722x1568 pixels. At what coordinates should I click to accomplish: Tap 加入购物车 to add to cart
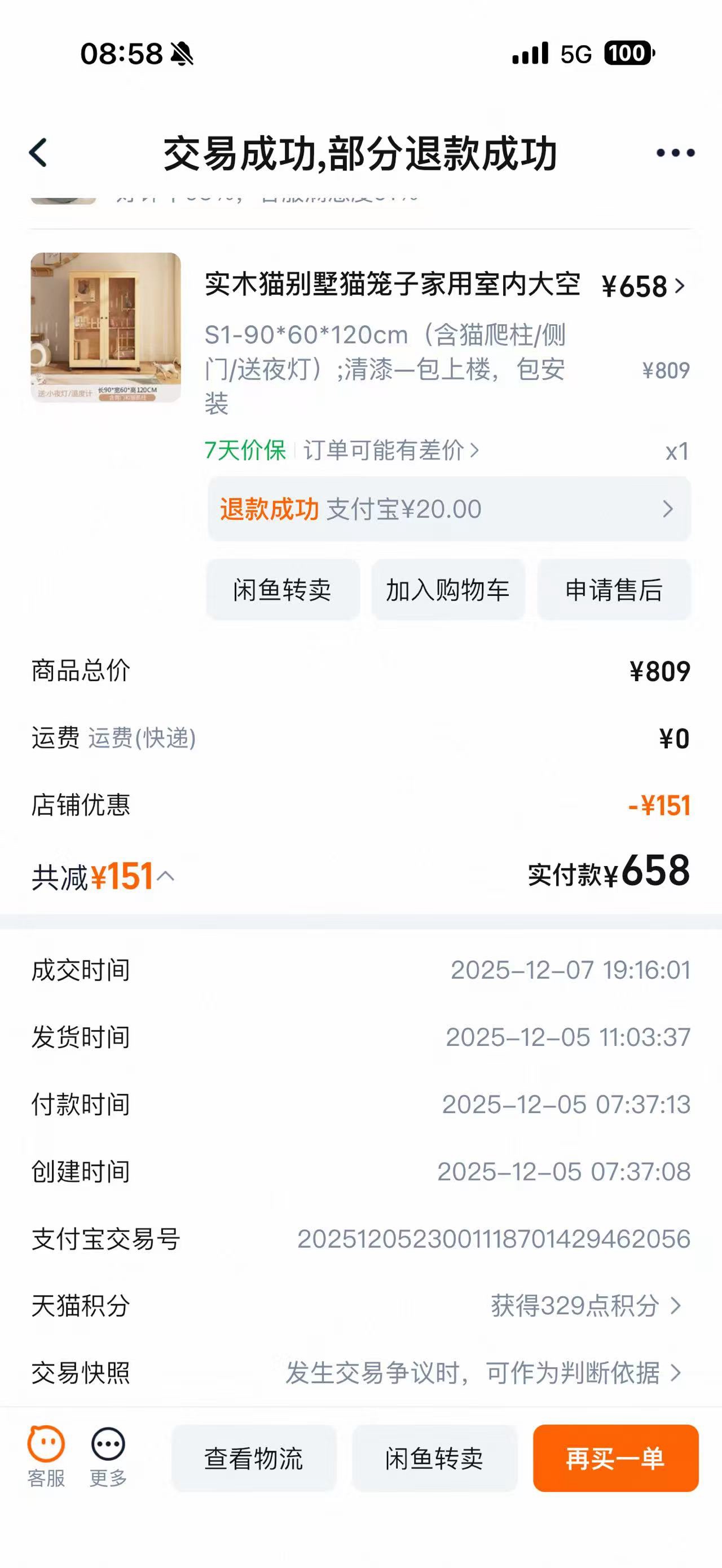point(448,590)
